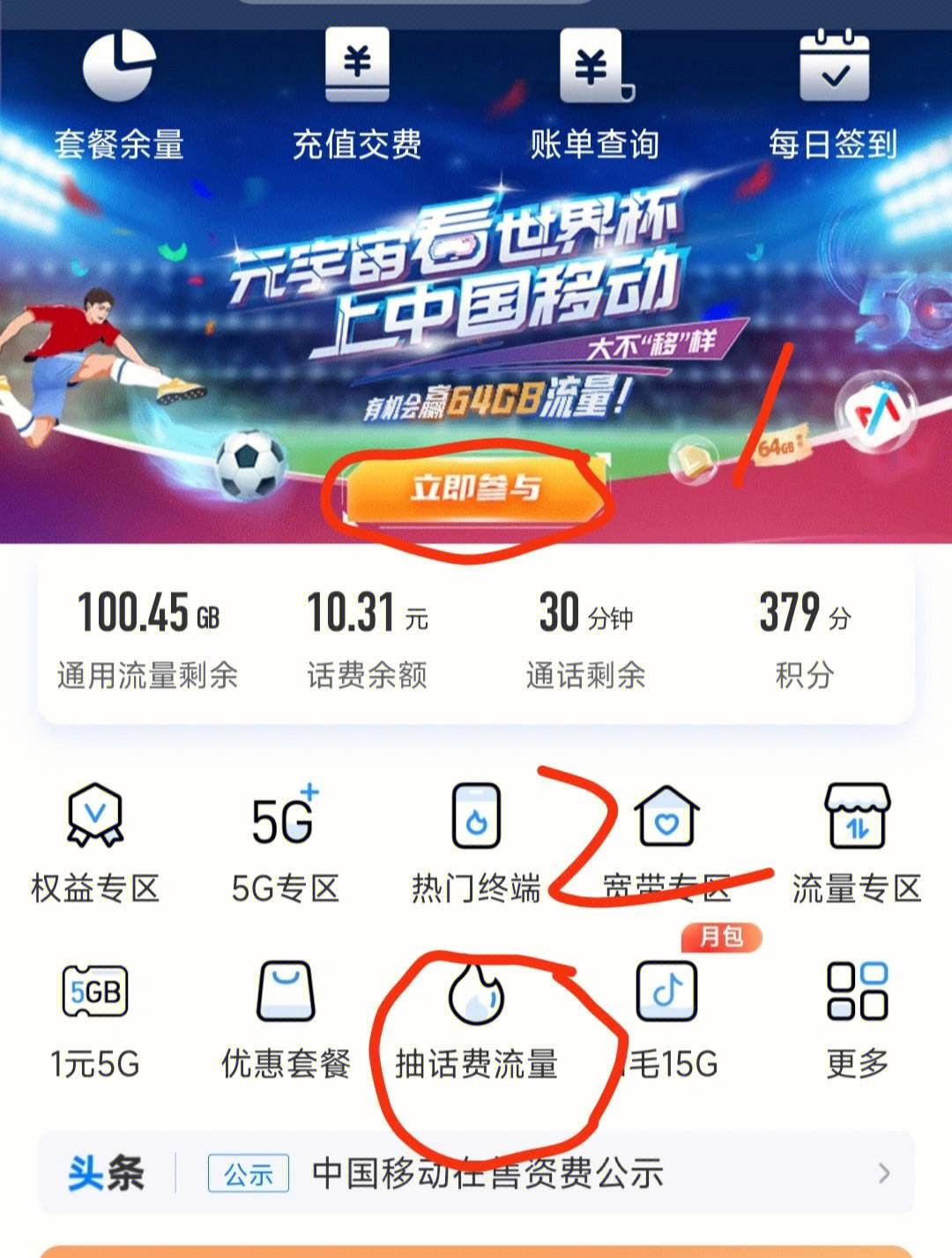Open 宽带专区 broadband zone
952x1258 pixels.
tap(667, 844)
